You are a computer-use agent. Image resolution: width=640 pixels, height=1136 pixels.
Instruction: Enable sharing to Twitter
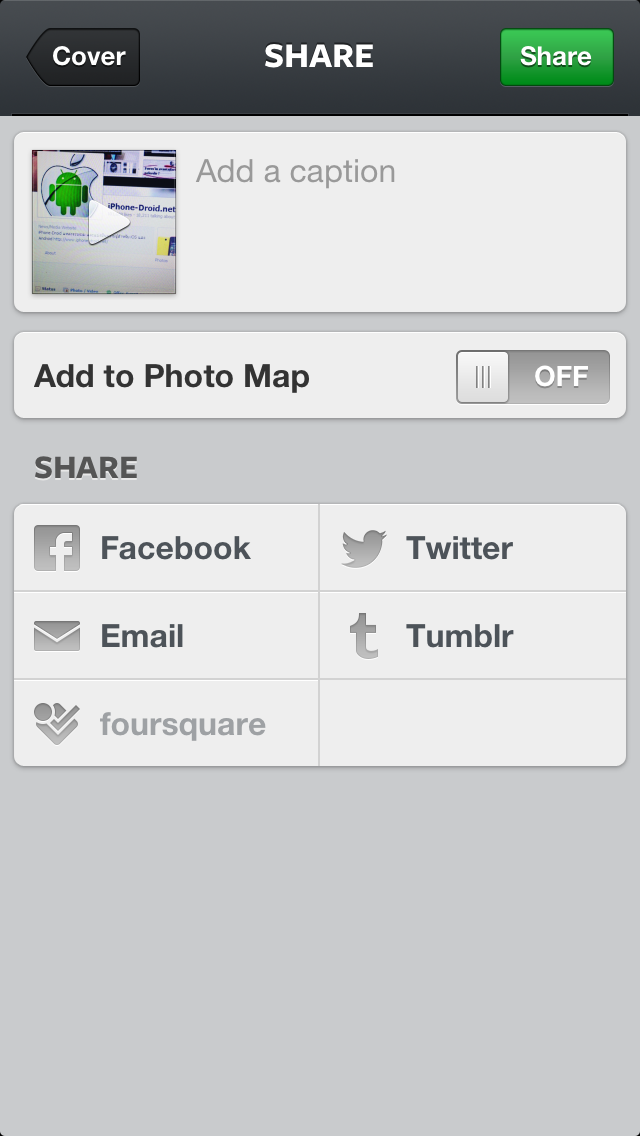click(473, 548)
